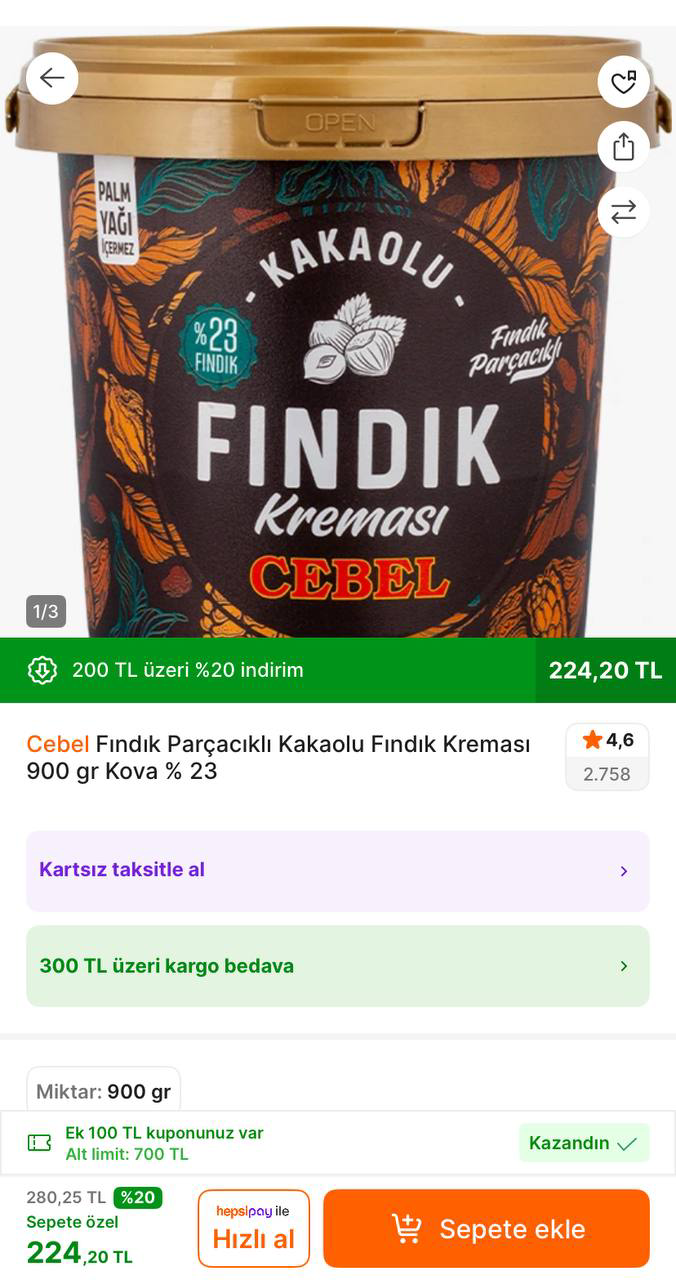This screenshot has width=676, height=1280.
Task: Open 300 TL üzeri kargo bedava details
Action: 338,966
